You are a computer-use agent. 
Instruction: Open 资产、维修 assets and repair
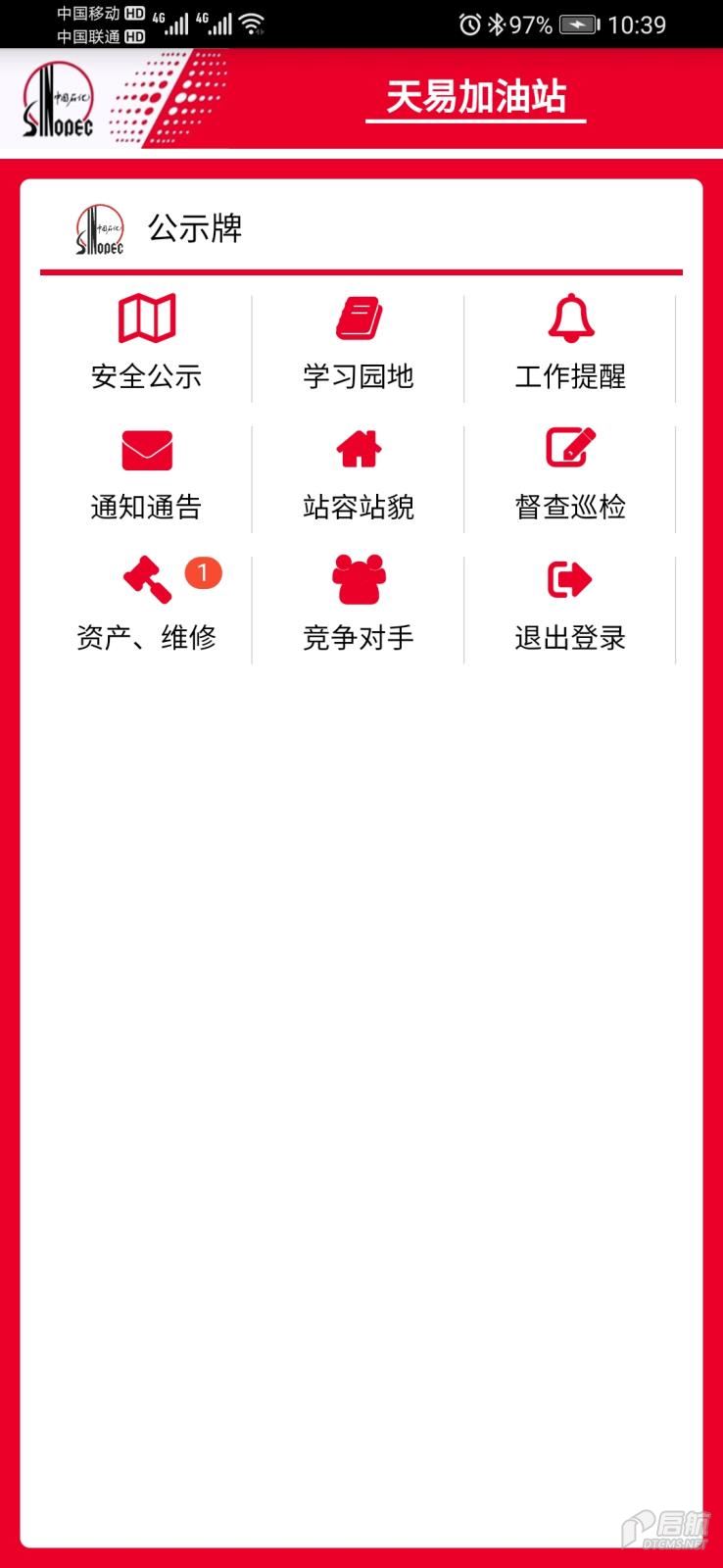[x=146, y=606]
